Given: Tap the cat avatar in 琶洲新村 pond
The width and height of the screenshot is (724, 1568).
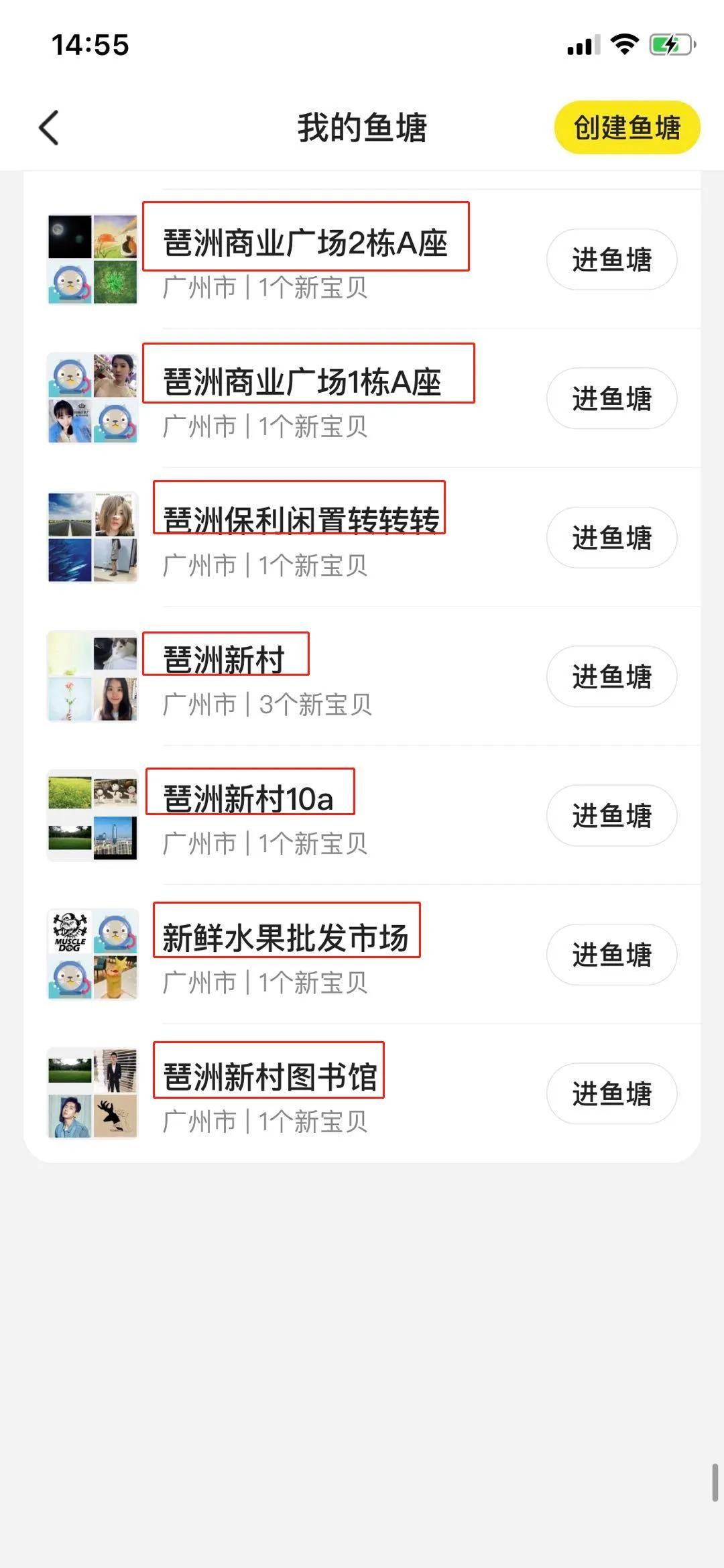Looking at the screenshot, I should click(115, 652).
